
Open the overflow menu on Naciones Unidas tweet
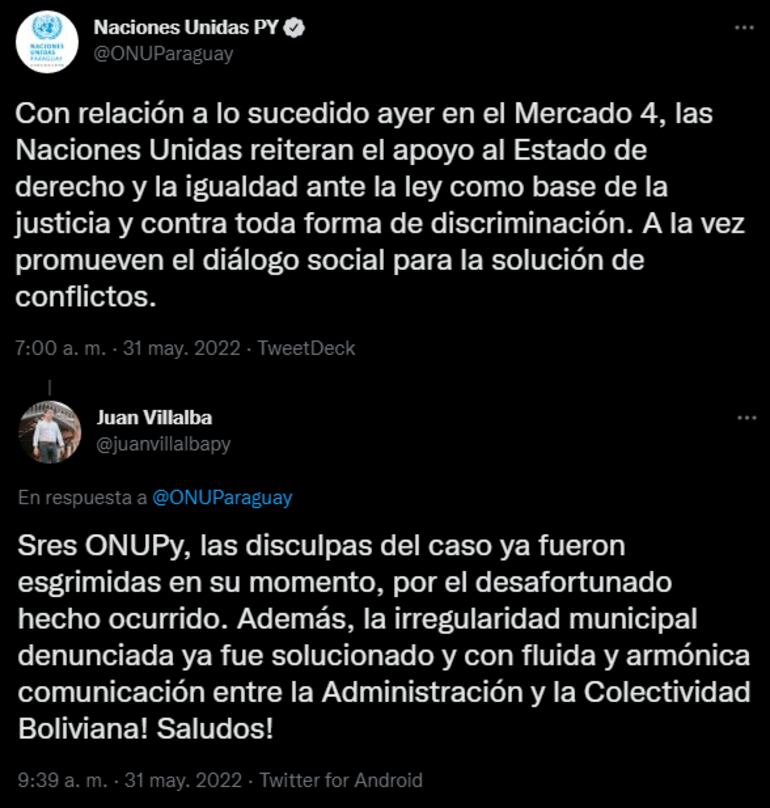[x=745, y=29]
